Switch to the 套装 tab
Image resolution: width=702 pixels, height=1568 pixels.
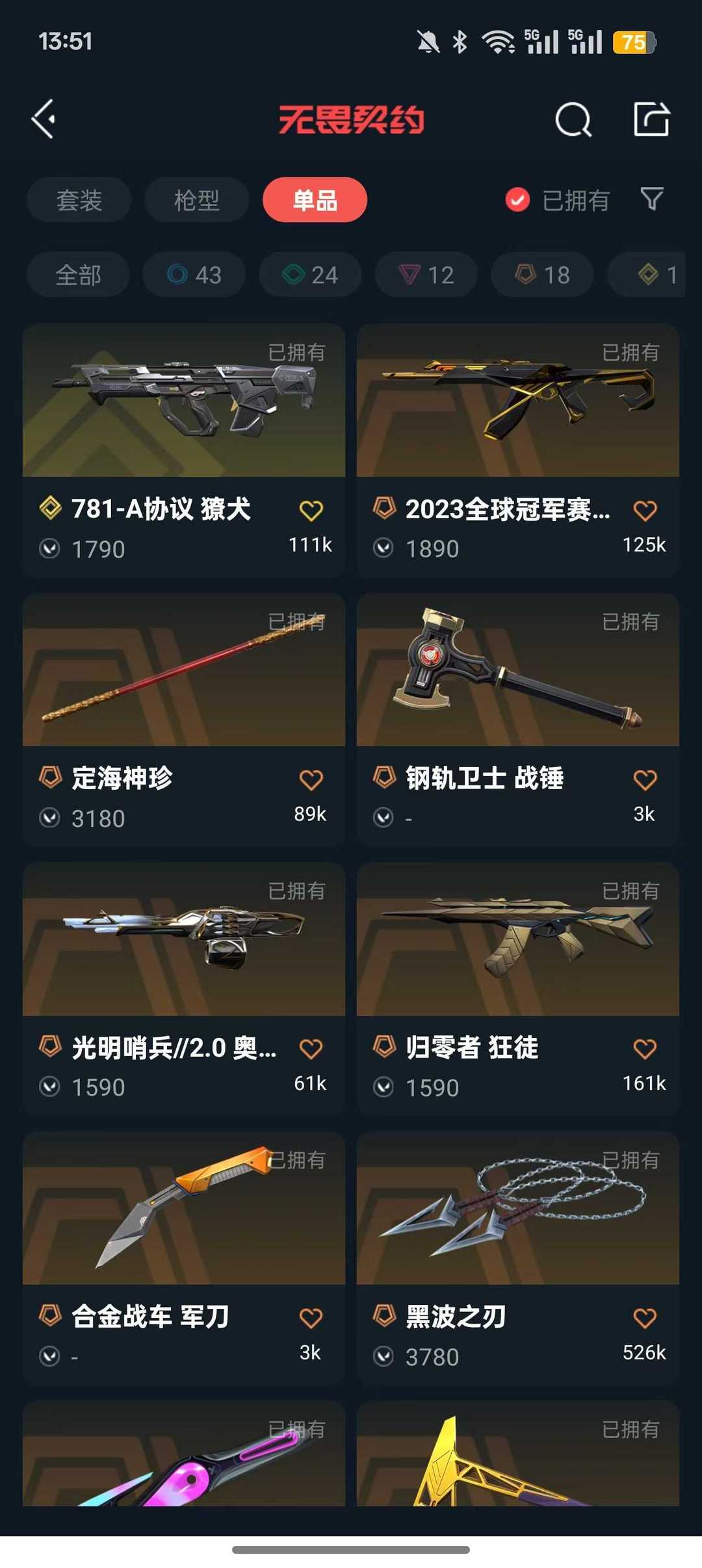[x=78, y=199]
